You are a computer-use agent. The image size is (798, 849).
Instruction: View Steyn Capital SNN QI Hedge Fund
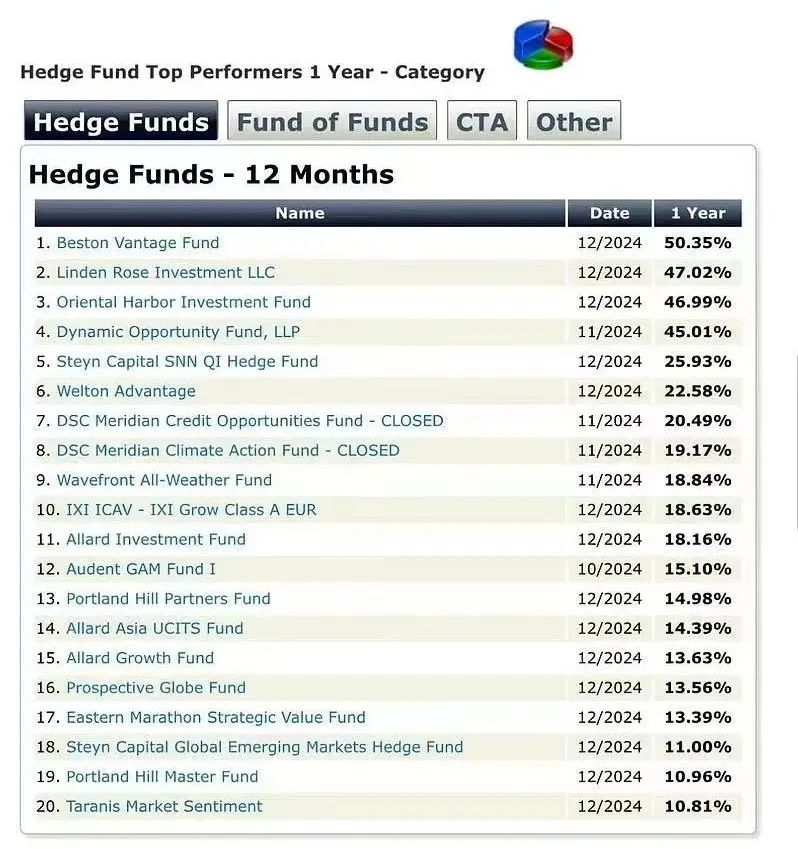pos(187,361)
